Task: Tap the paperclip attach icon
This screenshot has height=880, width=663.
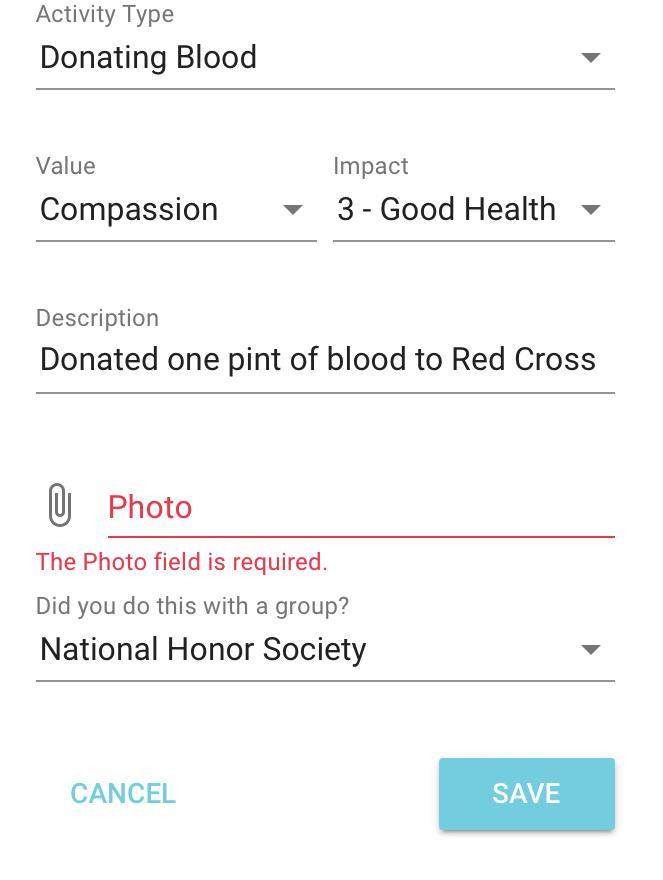Action: 59,505
